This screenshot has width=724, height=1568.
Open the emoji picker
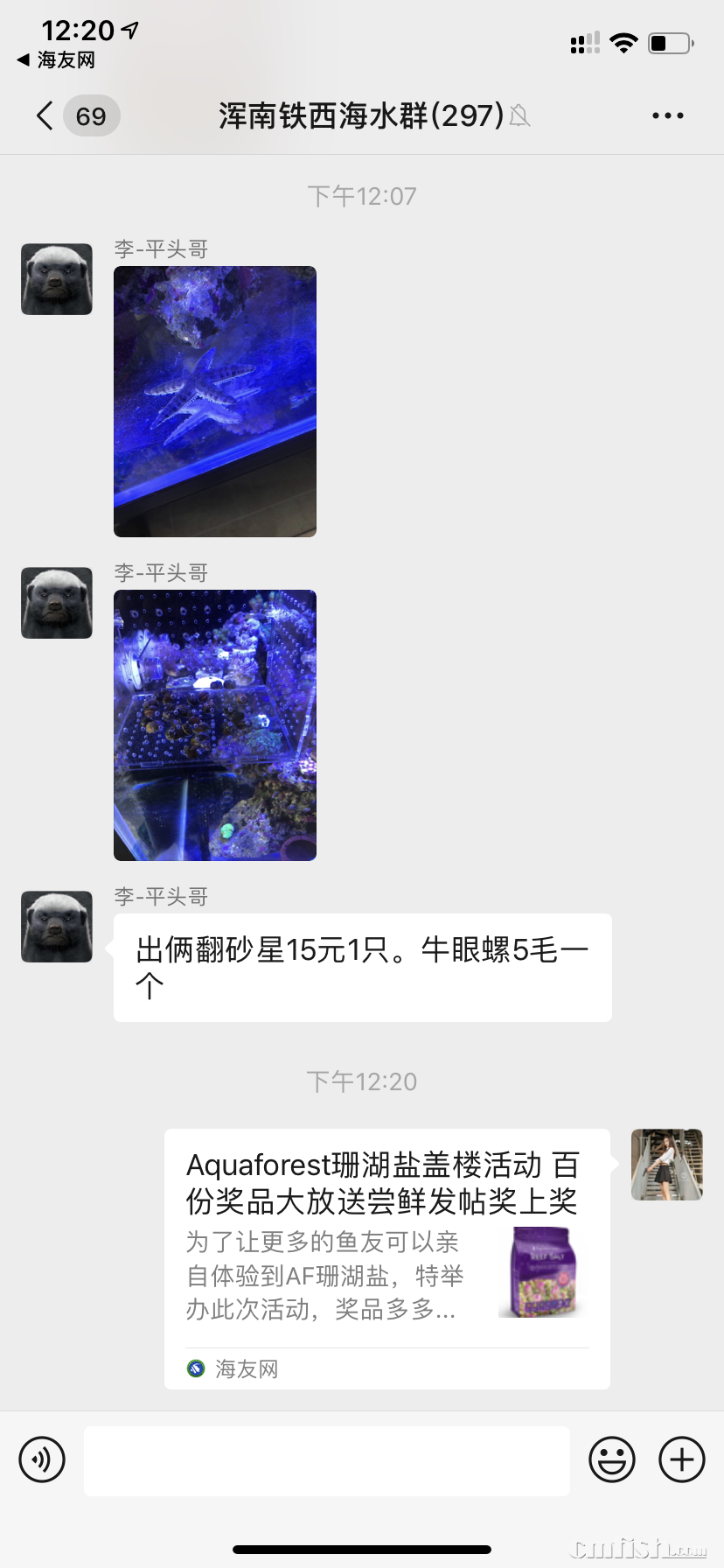coord(611,1459)
